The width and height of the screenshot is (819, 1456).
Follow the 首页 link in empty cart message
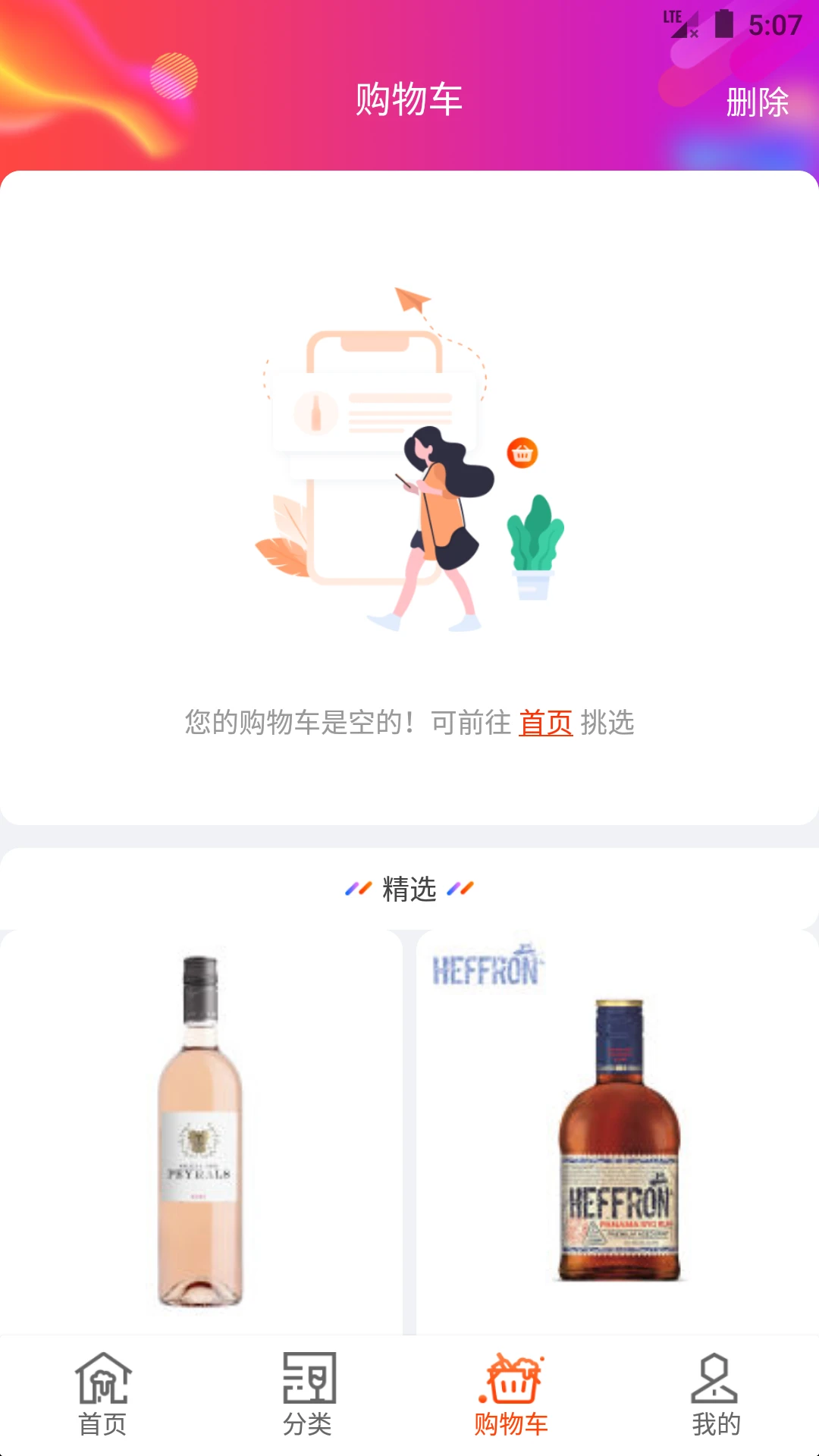[x=545, y=723]
